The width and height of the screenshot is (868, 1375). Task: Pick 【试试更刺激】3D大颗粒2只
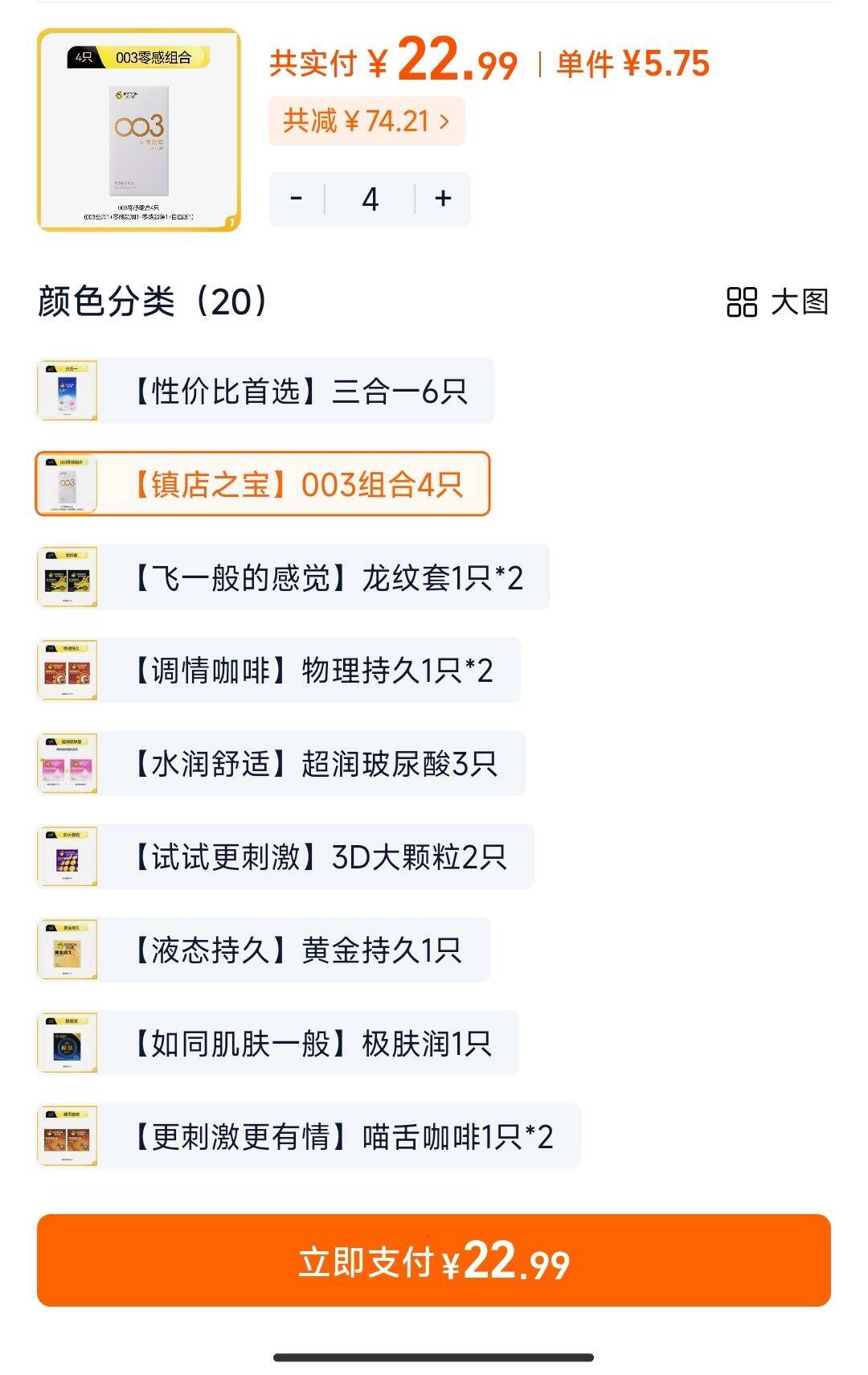(x=285, y=857)
